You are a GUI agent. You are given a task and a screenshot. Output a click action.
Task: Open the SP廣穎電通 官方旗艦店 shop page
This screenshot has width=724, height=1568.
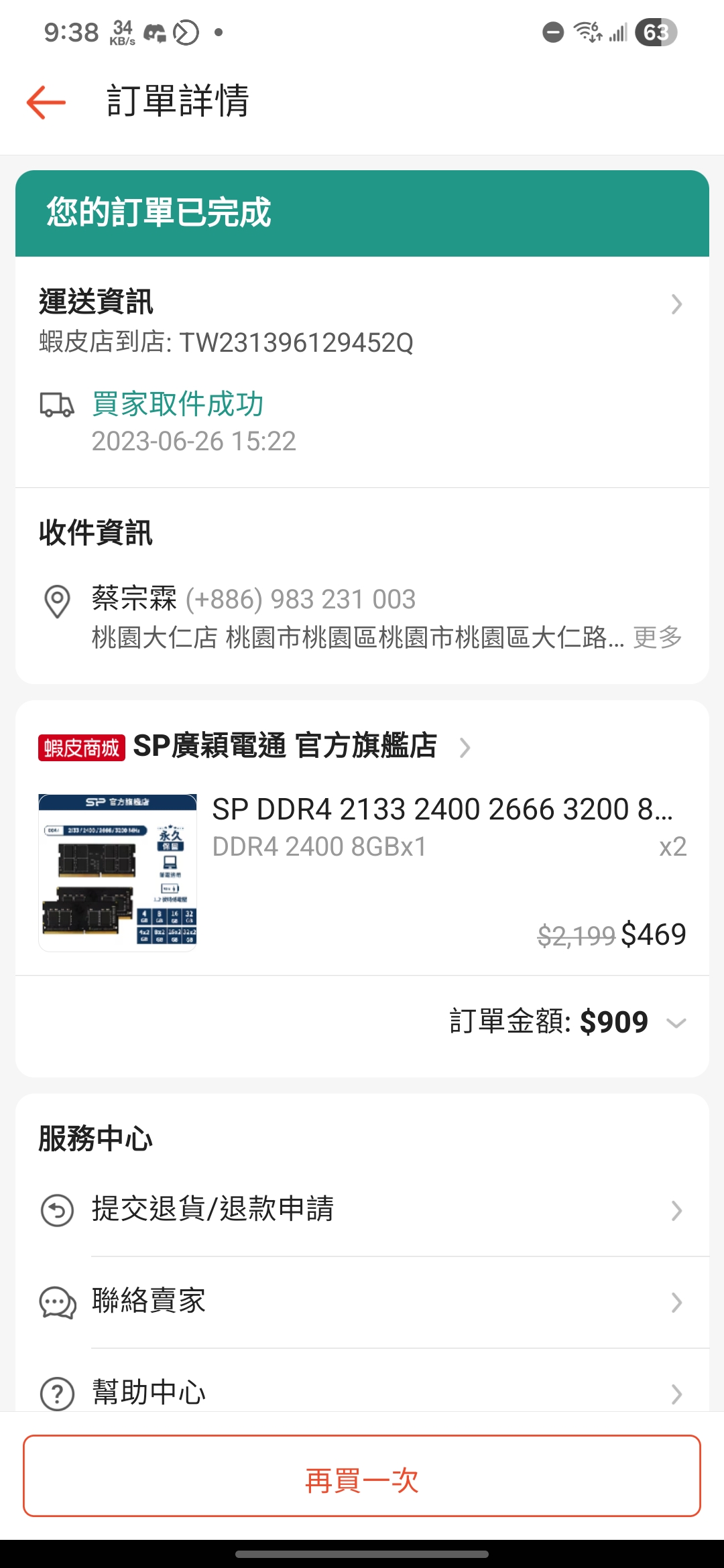tap(285, 746)
